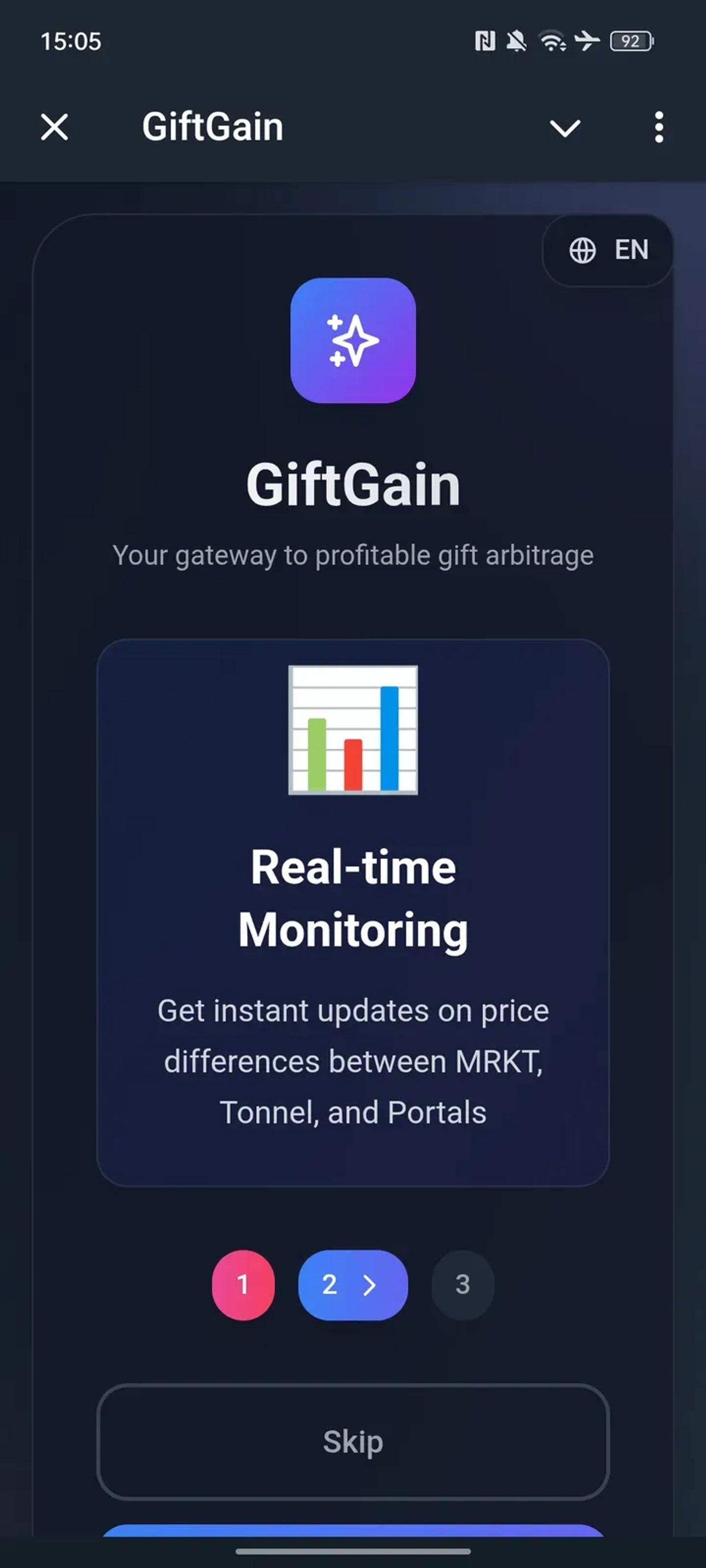This screenshot has width=706, height=1568.
Task: Click the Wi-Fi status icon
Action: tap(551, 40)
